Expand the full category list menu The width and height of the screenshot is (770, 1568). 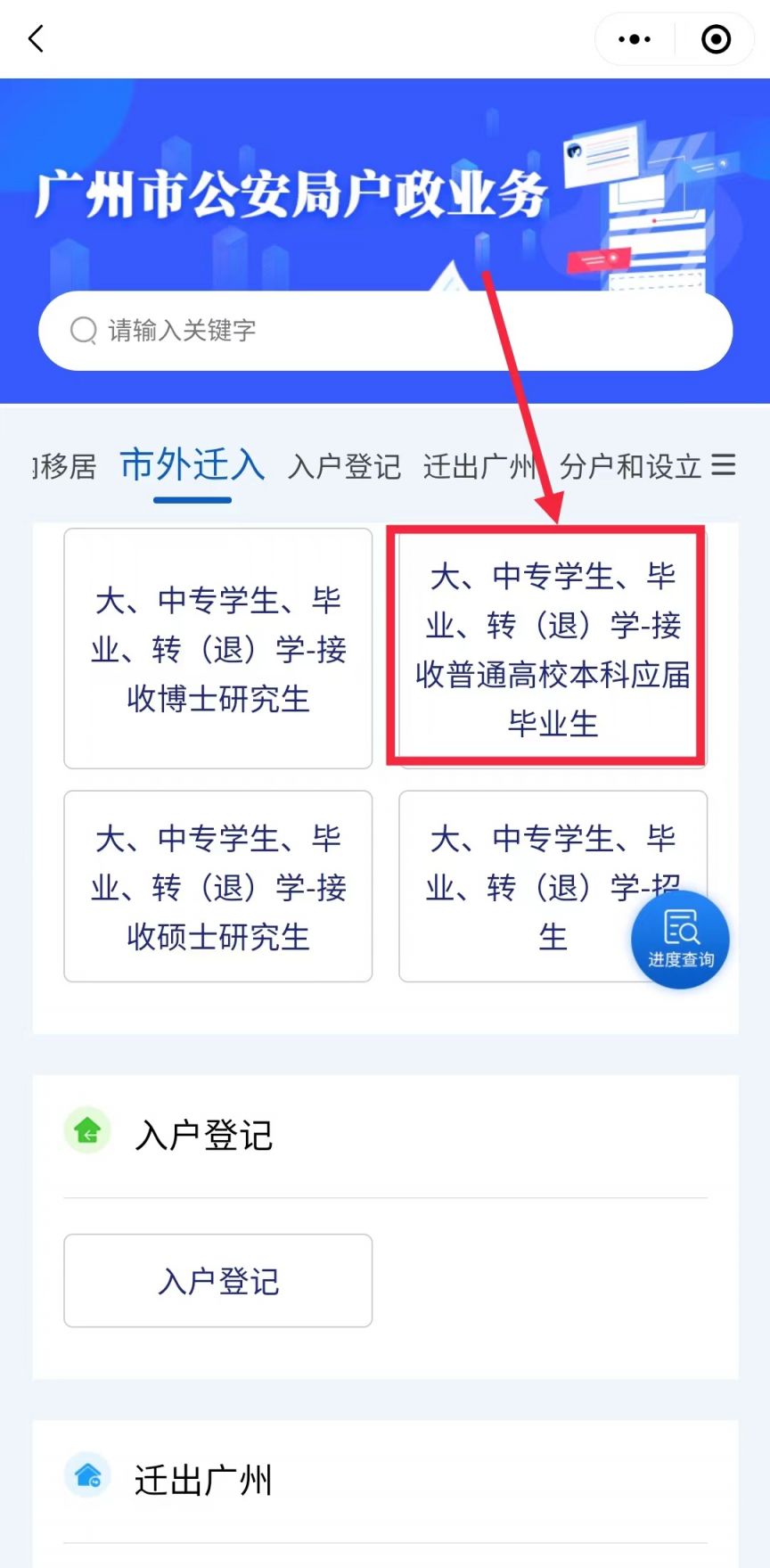point(724,464)
